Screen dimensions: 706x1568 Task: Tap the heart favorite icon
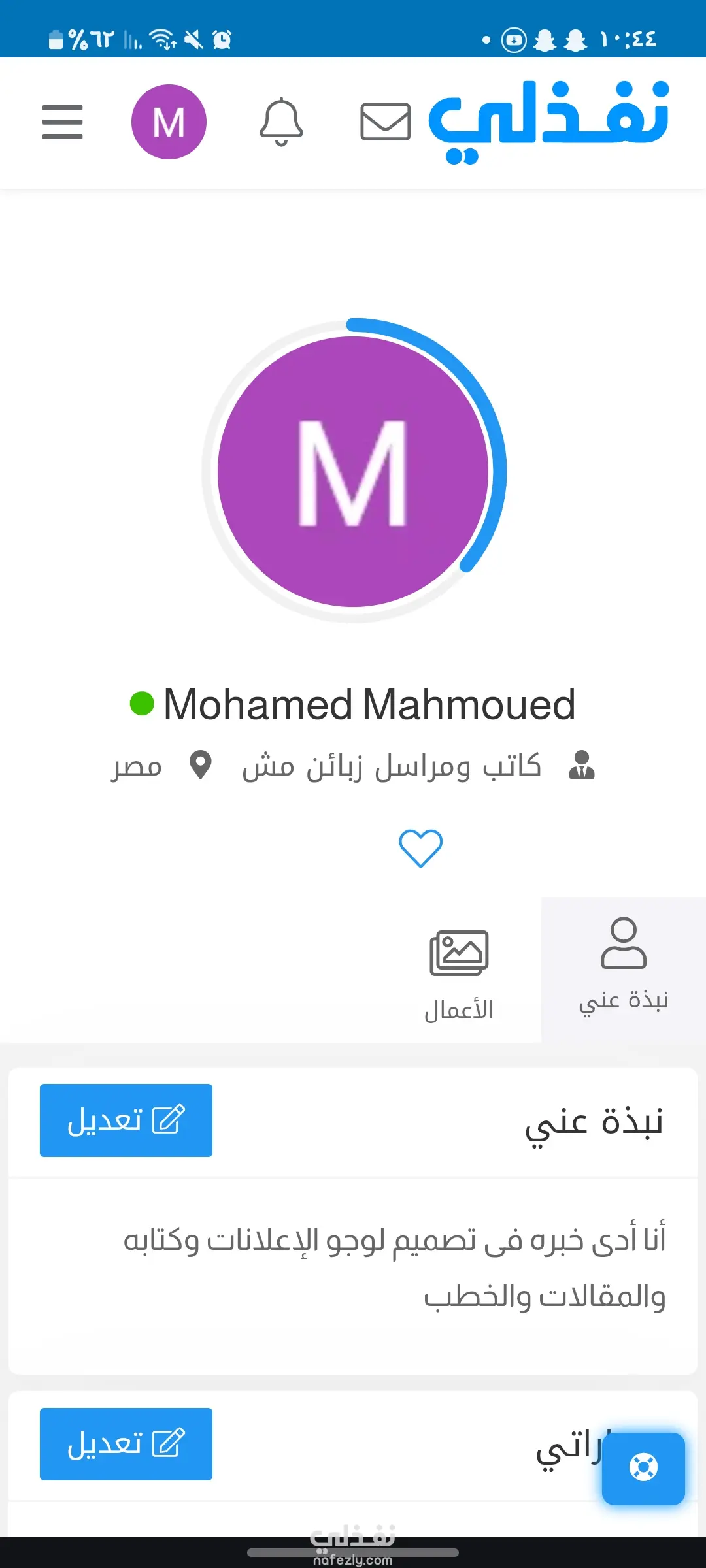click(420, 848)
